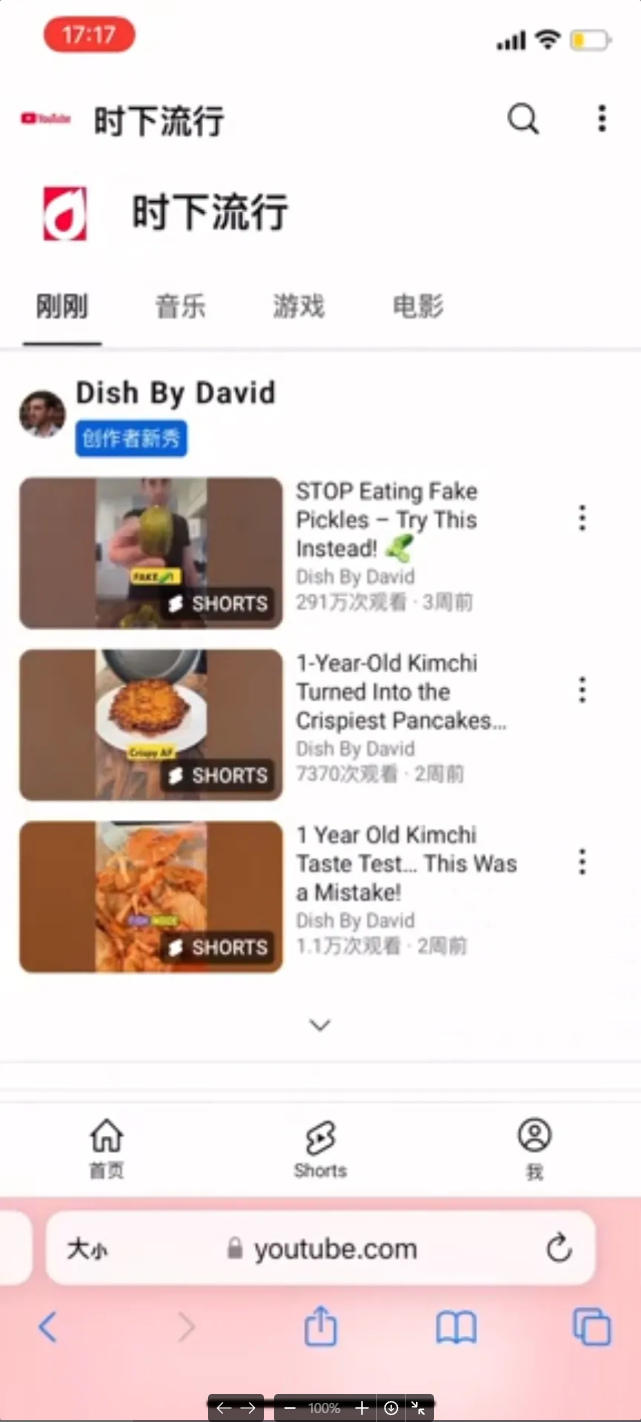
Task: Open the Shorts tab
Action: 320,1148
